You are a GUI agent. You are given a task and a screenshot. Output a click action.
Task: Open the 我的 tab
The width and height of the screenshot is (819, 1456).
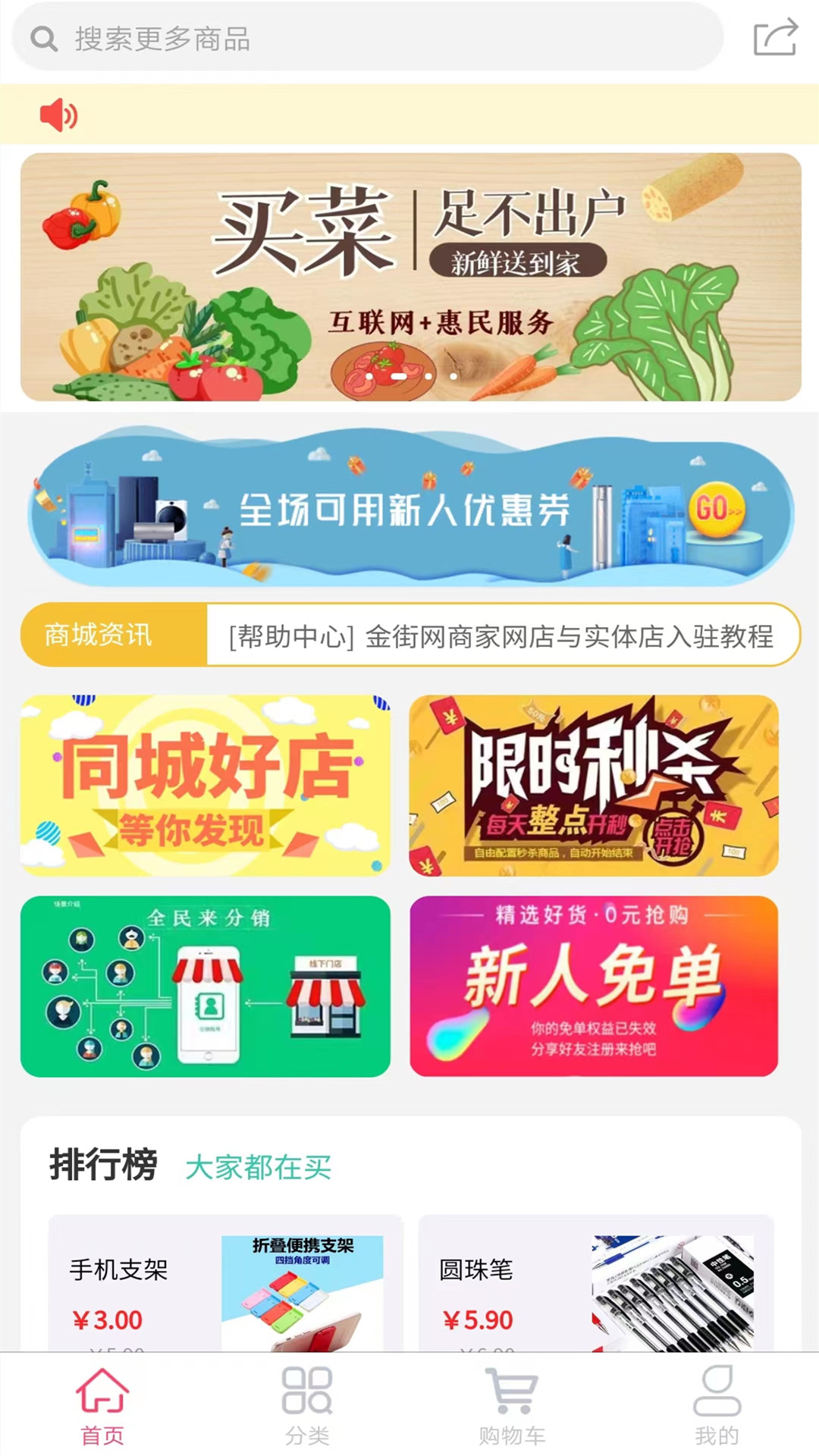[x=717, y=1405]
